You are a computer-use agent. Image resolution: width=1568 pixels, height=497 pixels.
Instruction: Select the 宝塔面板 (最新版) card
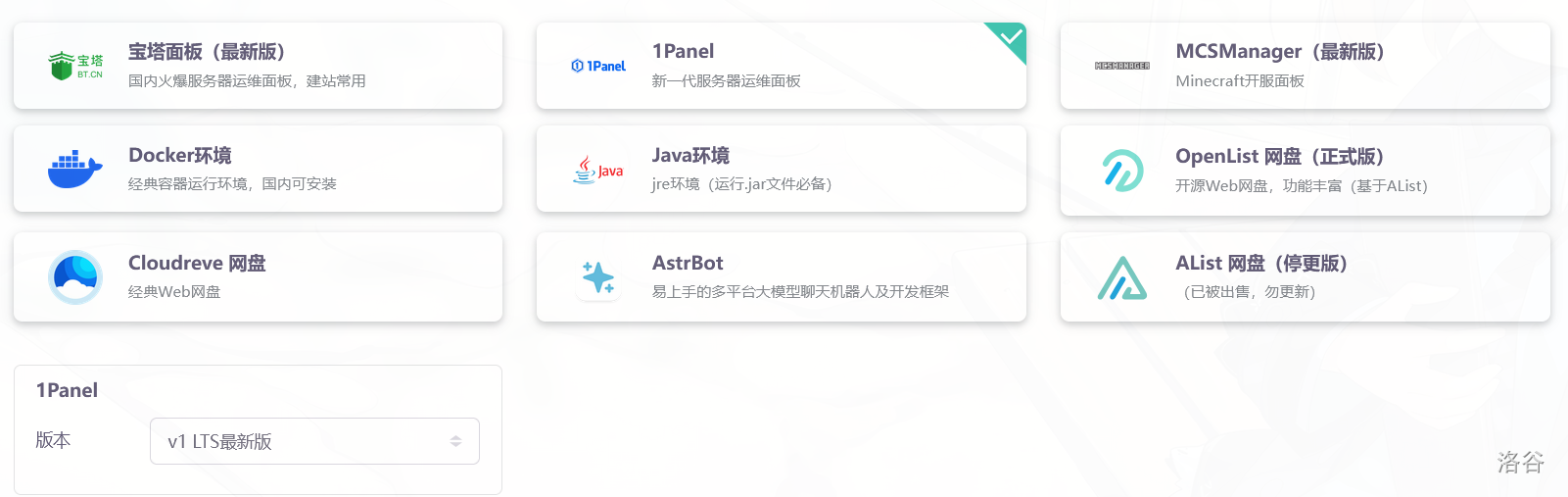coord(258,66)
